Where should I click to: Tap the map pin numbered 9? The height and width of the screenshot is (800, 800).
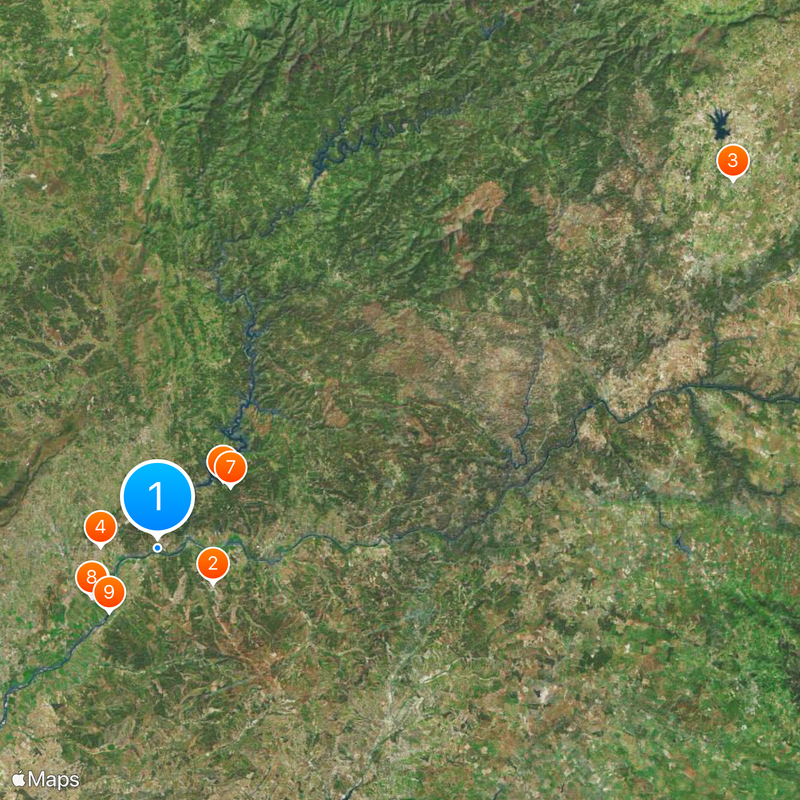(x=110, y=592)
